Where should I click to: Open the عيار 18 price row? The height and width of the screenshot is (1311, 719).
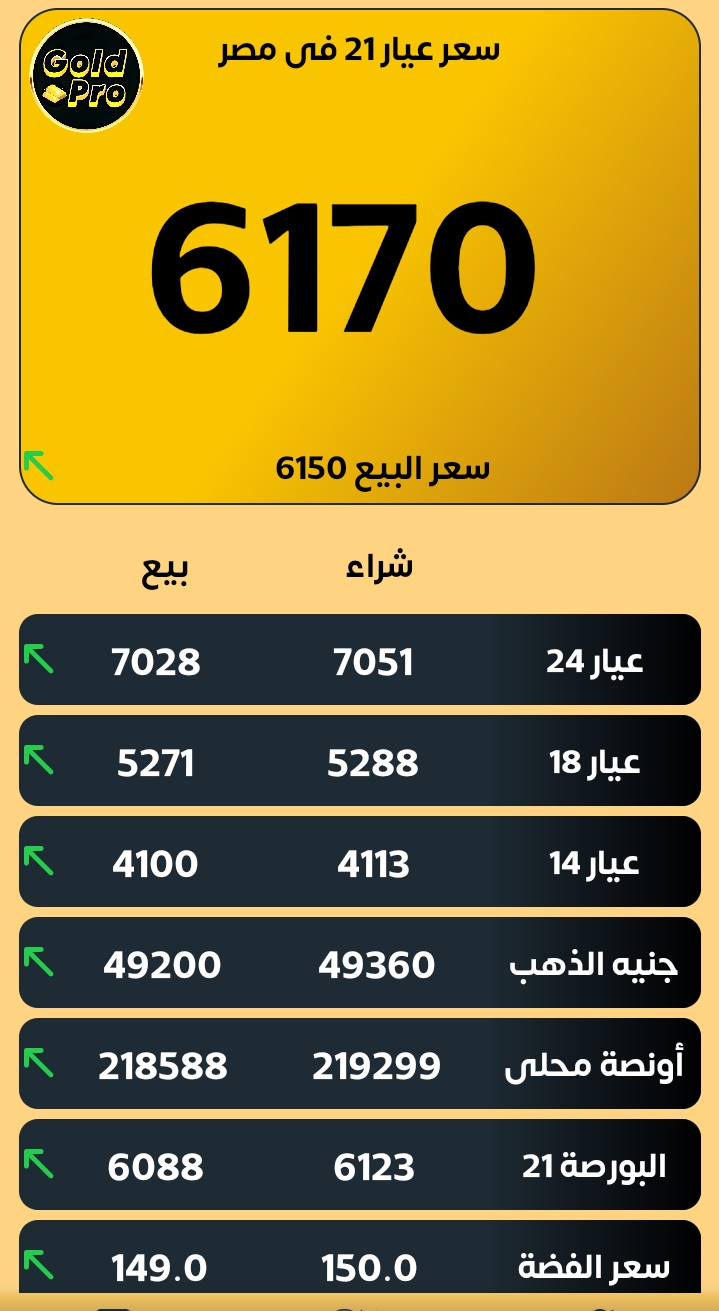[x=359, y=761]
